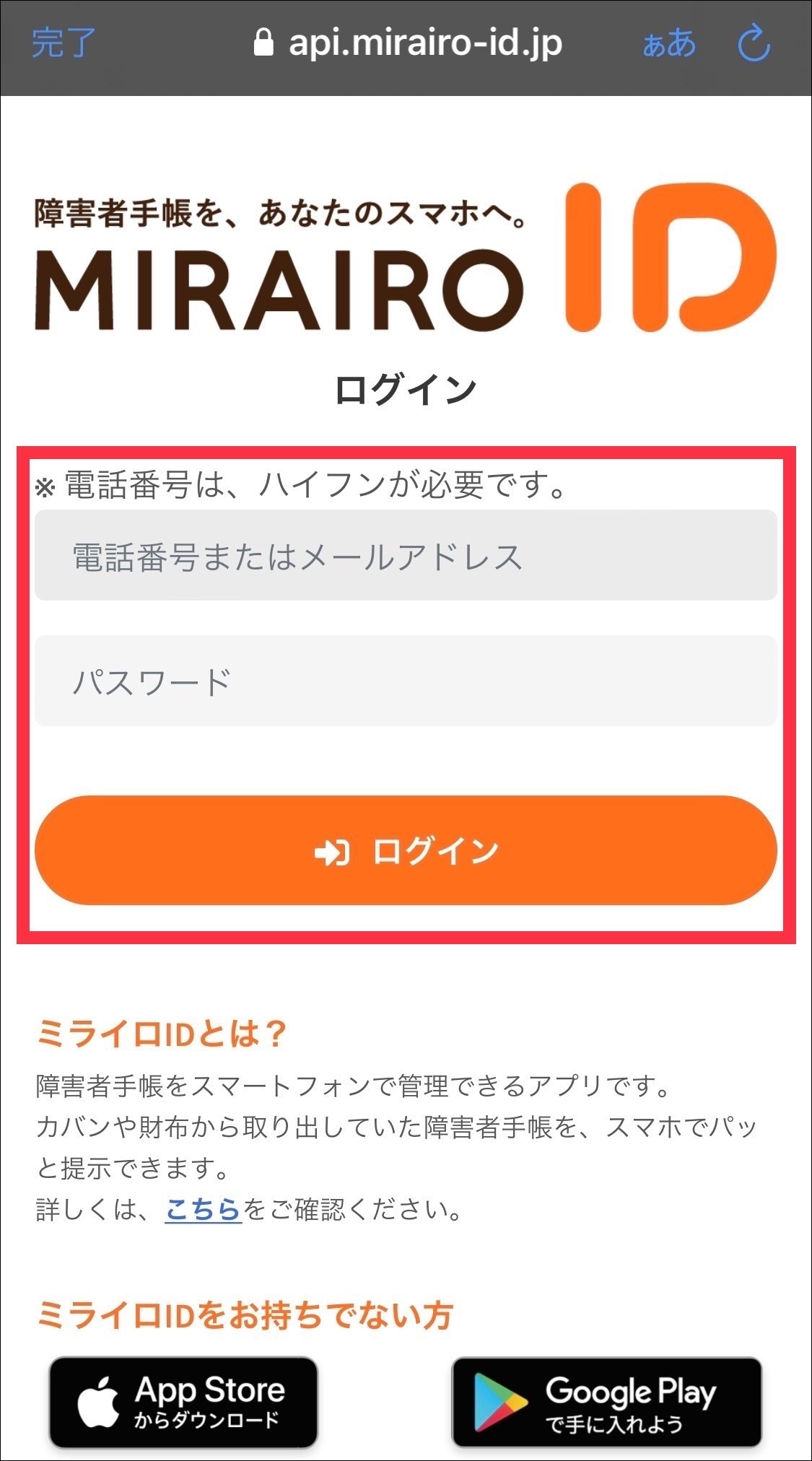
Task: Download from the App Store badge
Action: click(183, 1402)
